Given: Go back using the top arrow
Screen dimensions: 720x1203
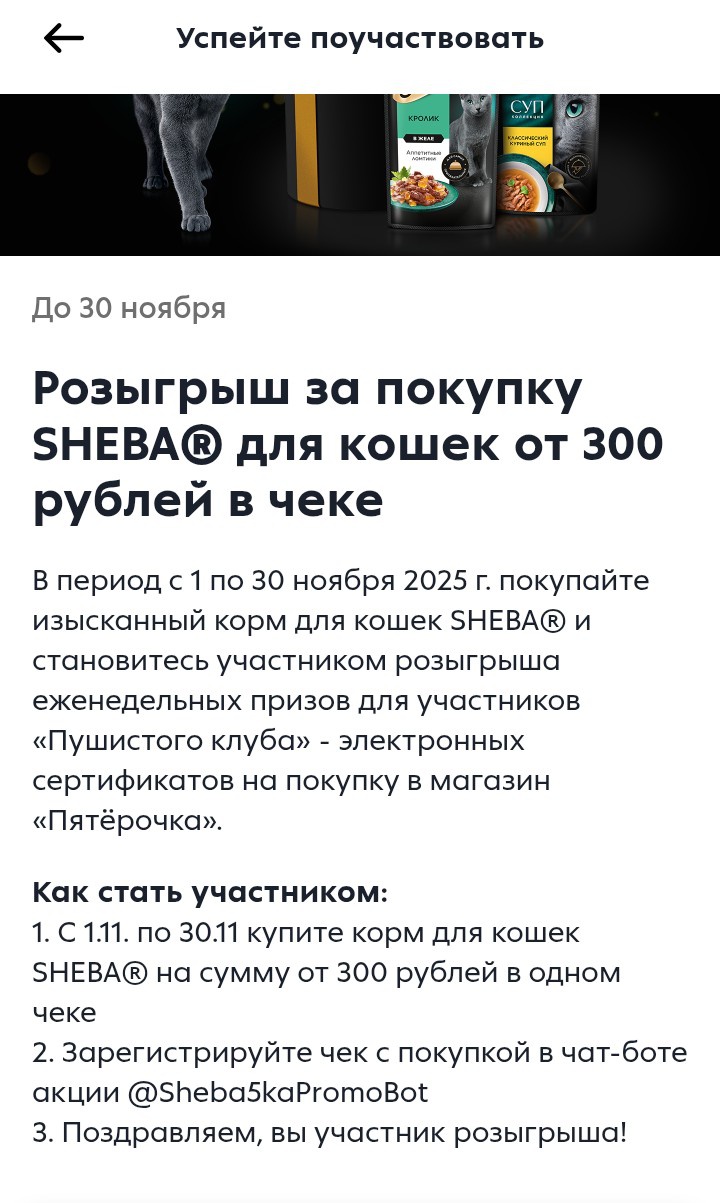Looking at the screenshot, I should 63,39.
